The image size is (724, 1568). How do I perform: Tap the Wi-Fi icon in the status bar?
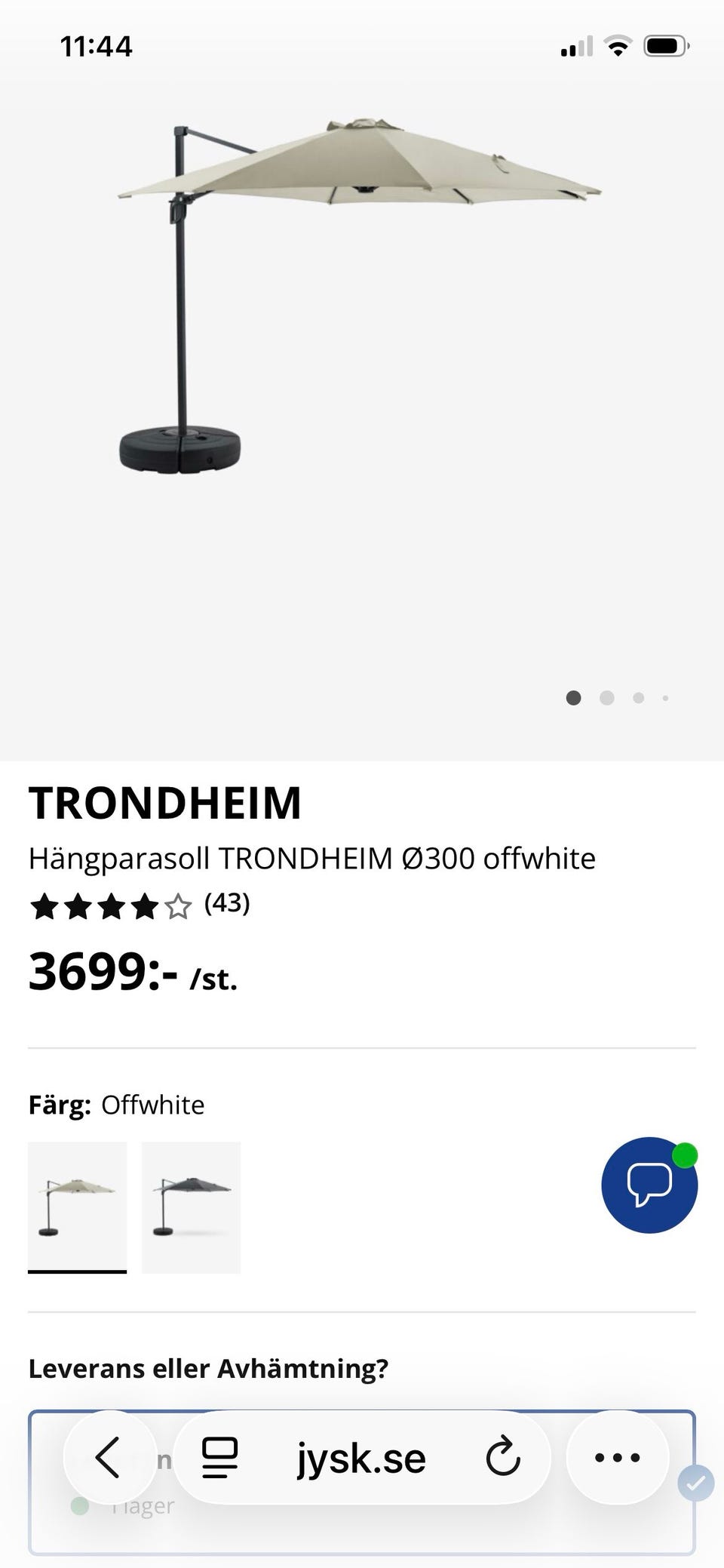point(618,47)
